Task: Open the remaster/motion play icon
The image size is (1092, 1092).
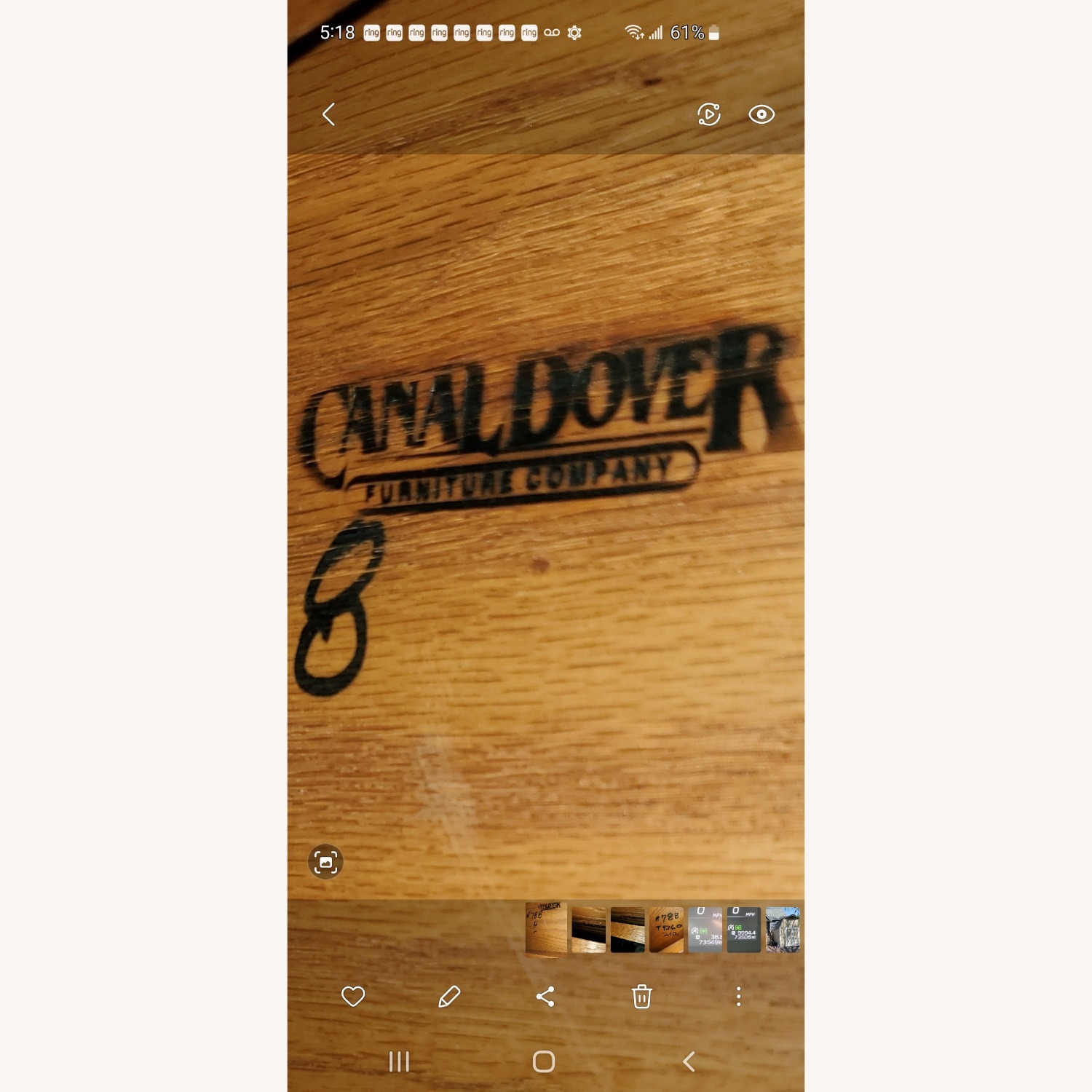Action: pos(708,114)
